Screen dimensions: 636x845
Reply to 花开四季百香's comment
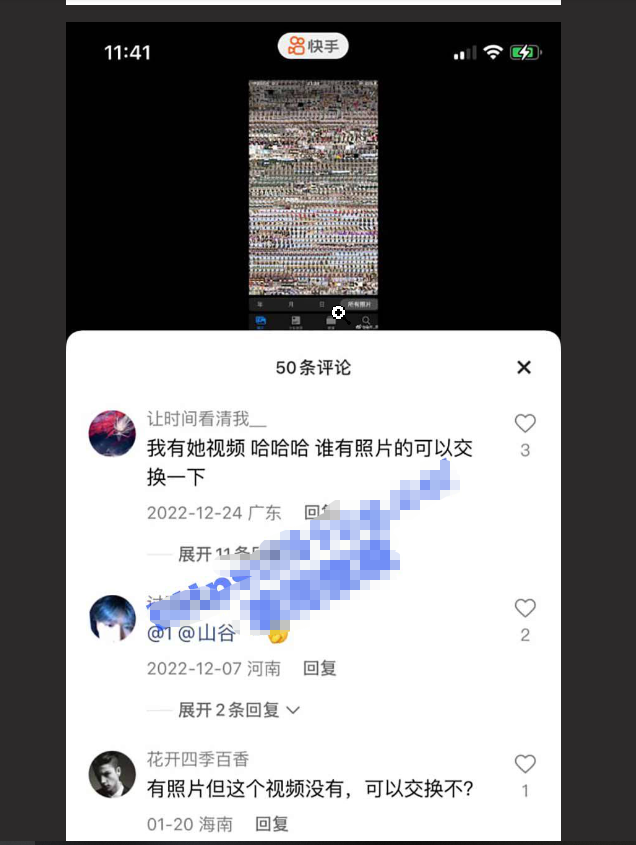click(272, 824)
